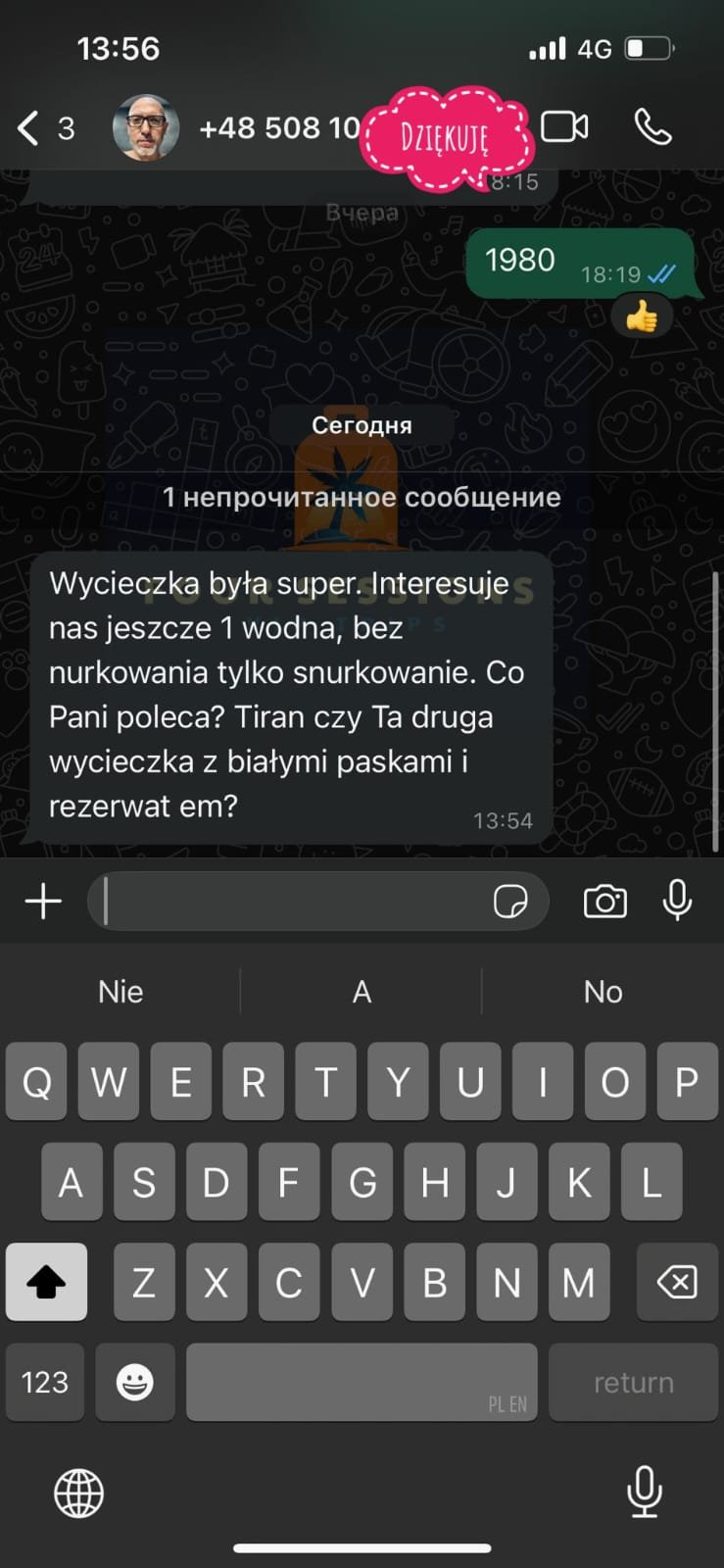Pick the keyboard suggestion "Nie"
Image resolution: width=724 pixels, height=1568 pixels.
click(x=121, y=992)
